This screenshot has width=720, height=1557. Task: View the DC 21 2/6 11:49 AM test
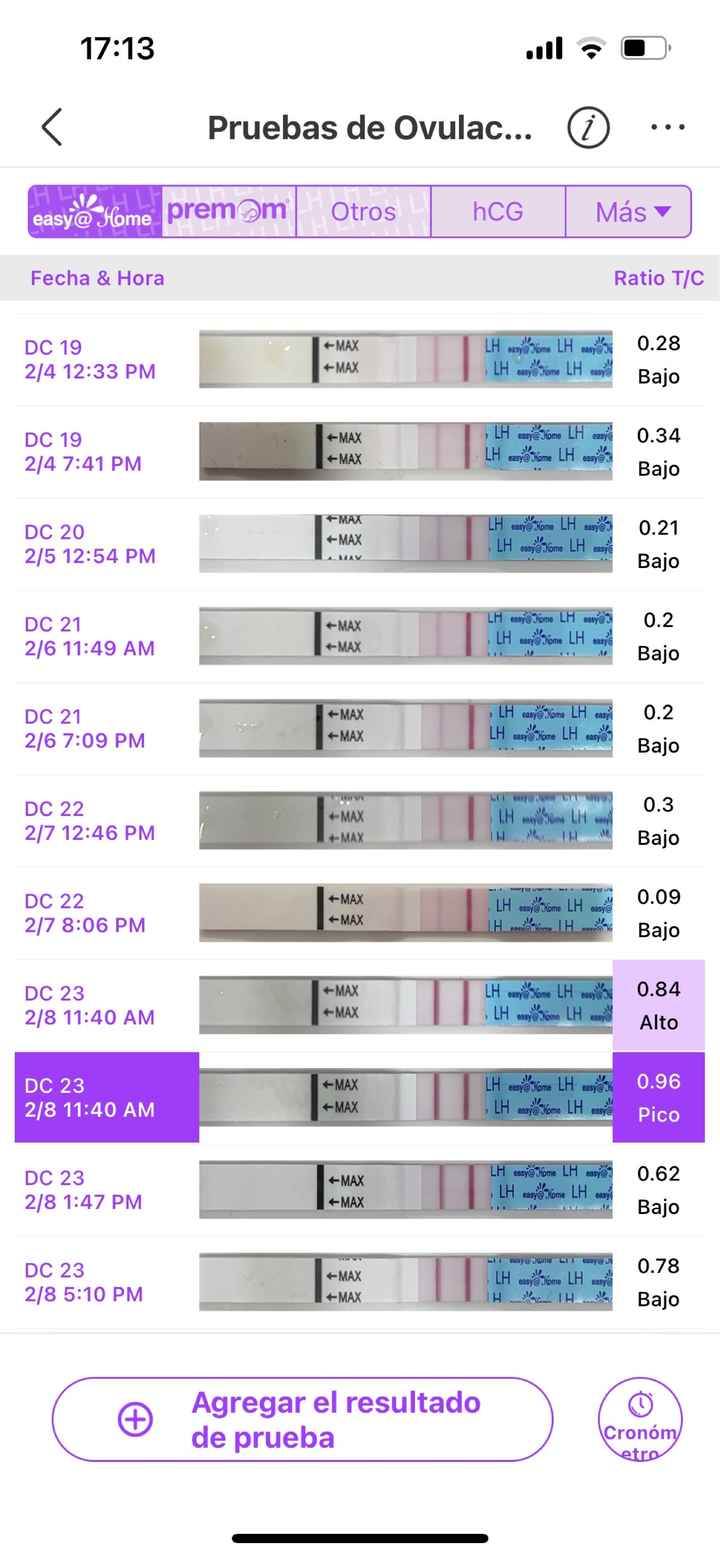360,636
